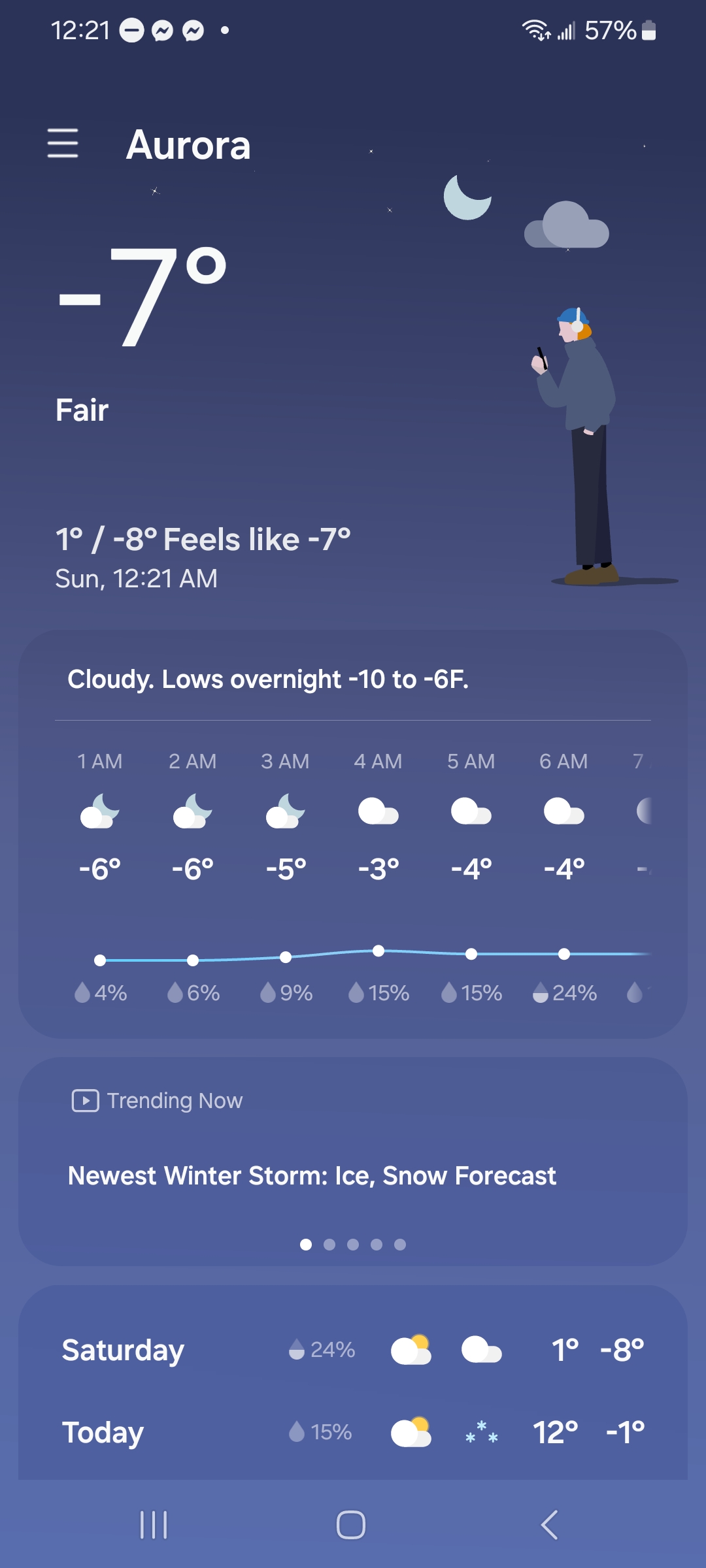
Task: Go back using the navigation bar
Action: point(549,1525)
